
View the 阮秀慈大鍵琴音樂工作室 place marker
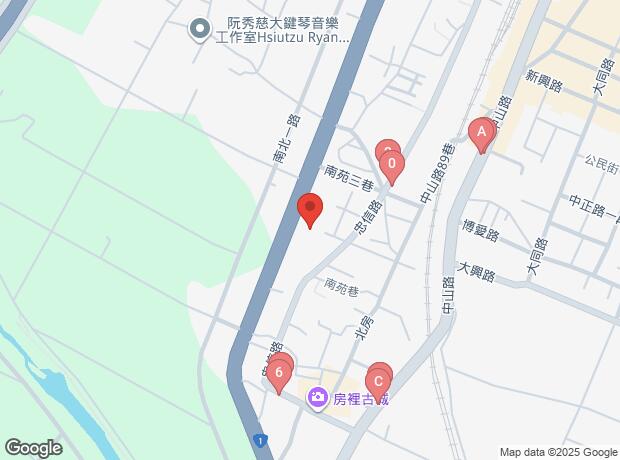(x=199, y=29)
